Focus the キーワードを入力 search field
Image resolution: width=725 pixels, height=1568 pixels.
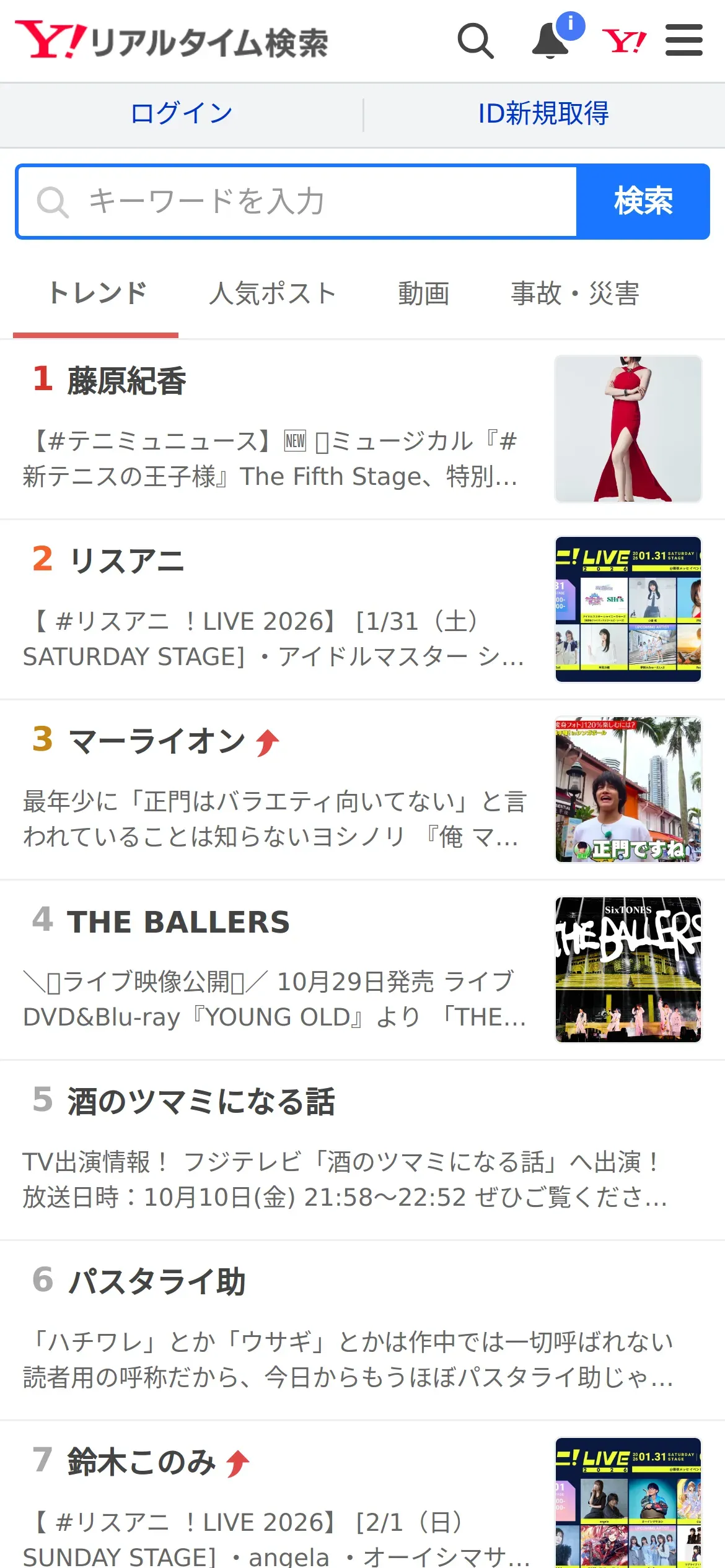pyautogui.click(x=297, y=202)
